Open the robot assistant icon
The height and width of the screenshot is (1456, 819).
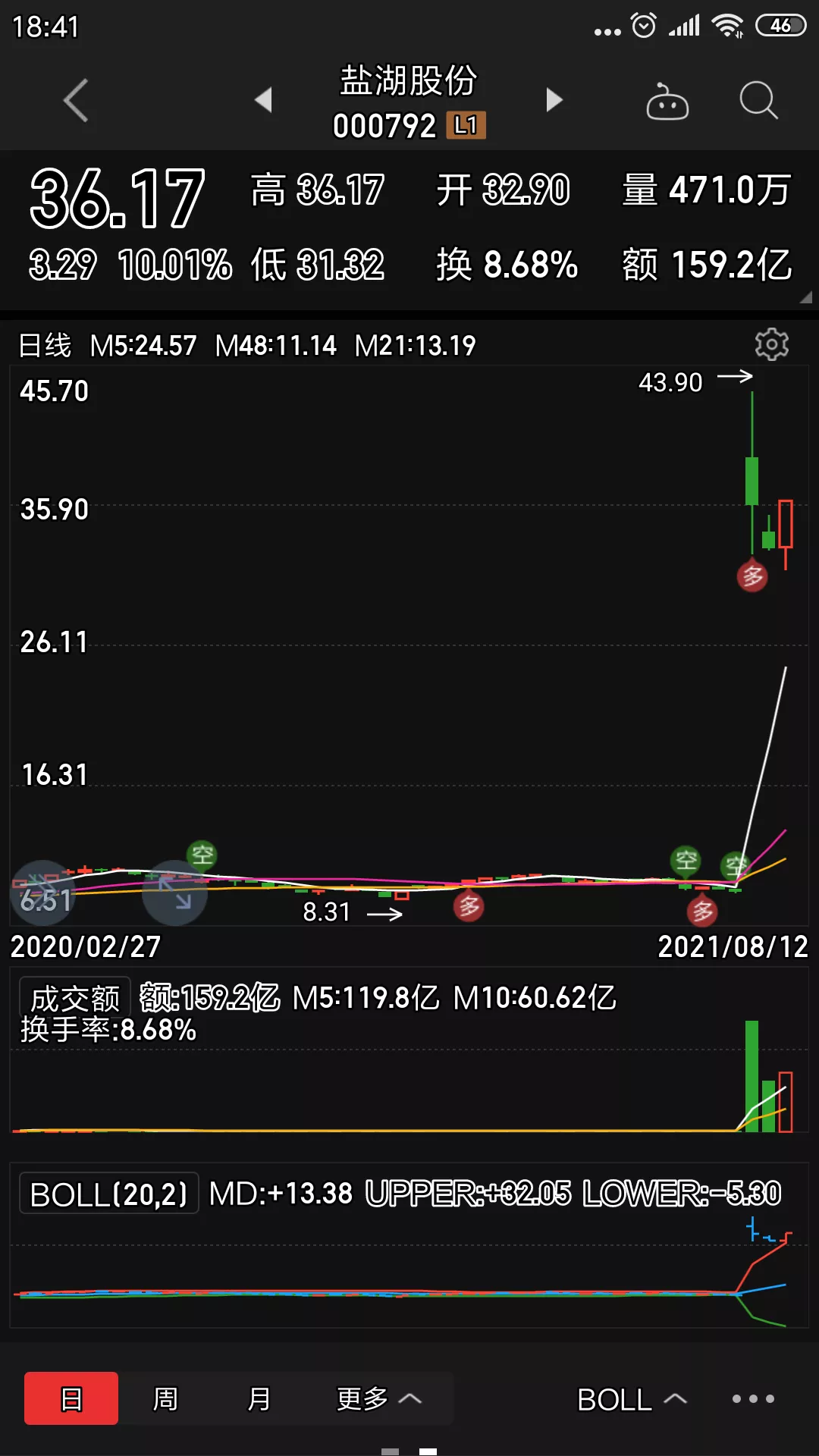coord(667,101)
